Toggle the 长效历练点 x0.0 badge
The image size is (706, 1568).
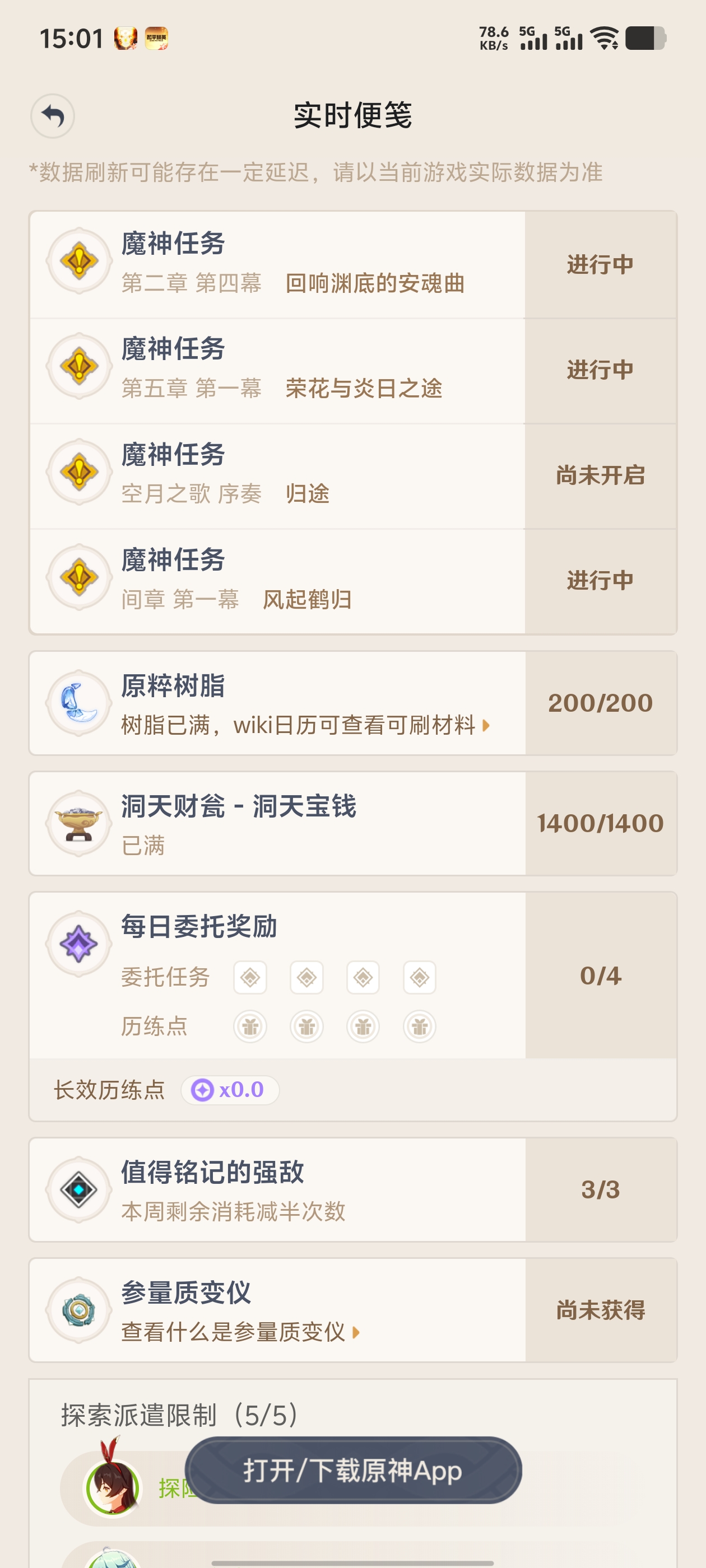click(230, 1090)
